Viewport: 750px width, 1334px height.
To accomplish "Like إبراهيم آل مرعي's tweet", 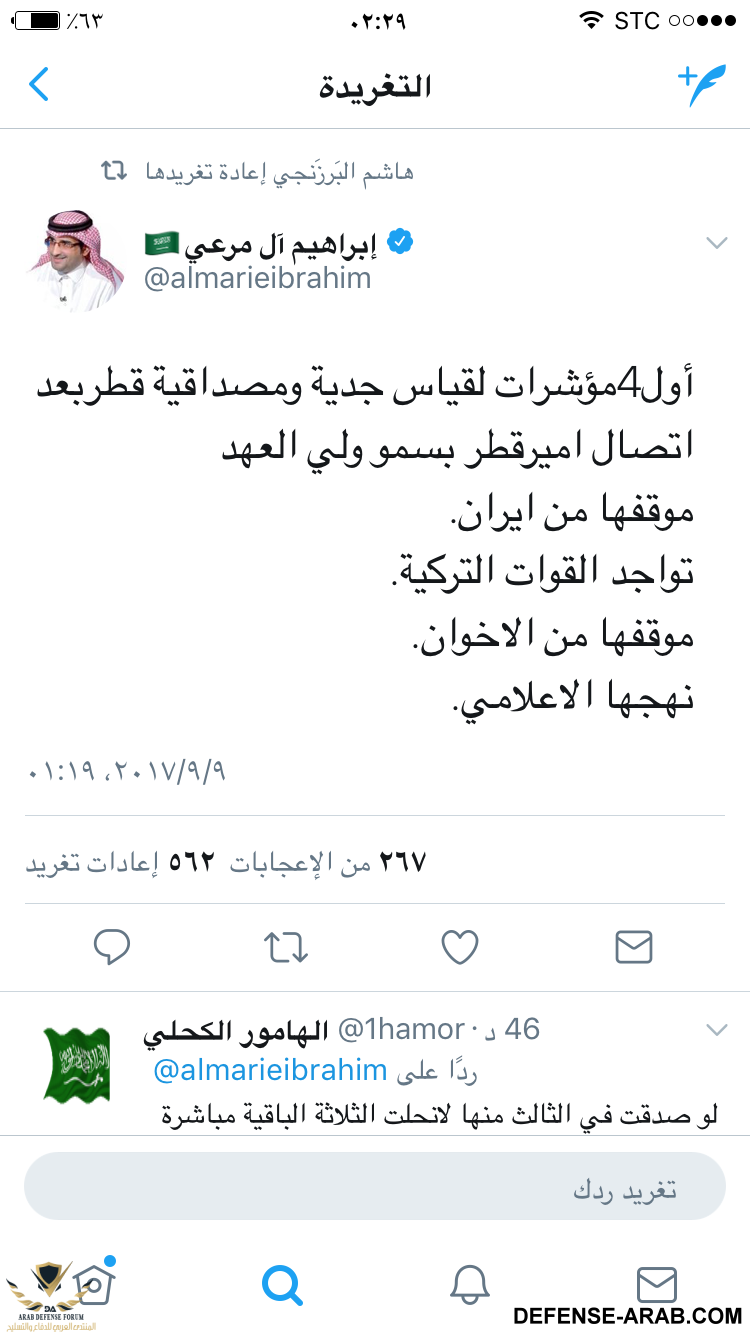I will coord(460,946).
